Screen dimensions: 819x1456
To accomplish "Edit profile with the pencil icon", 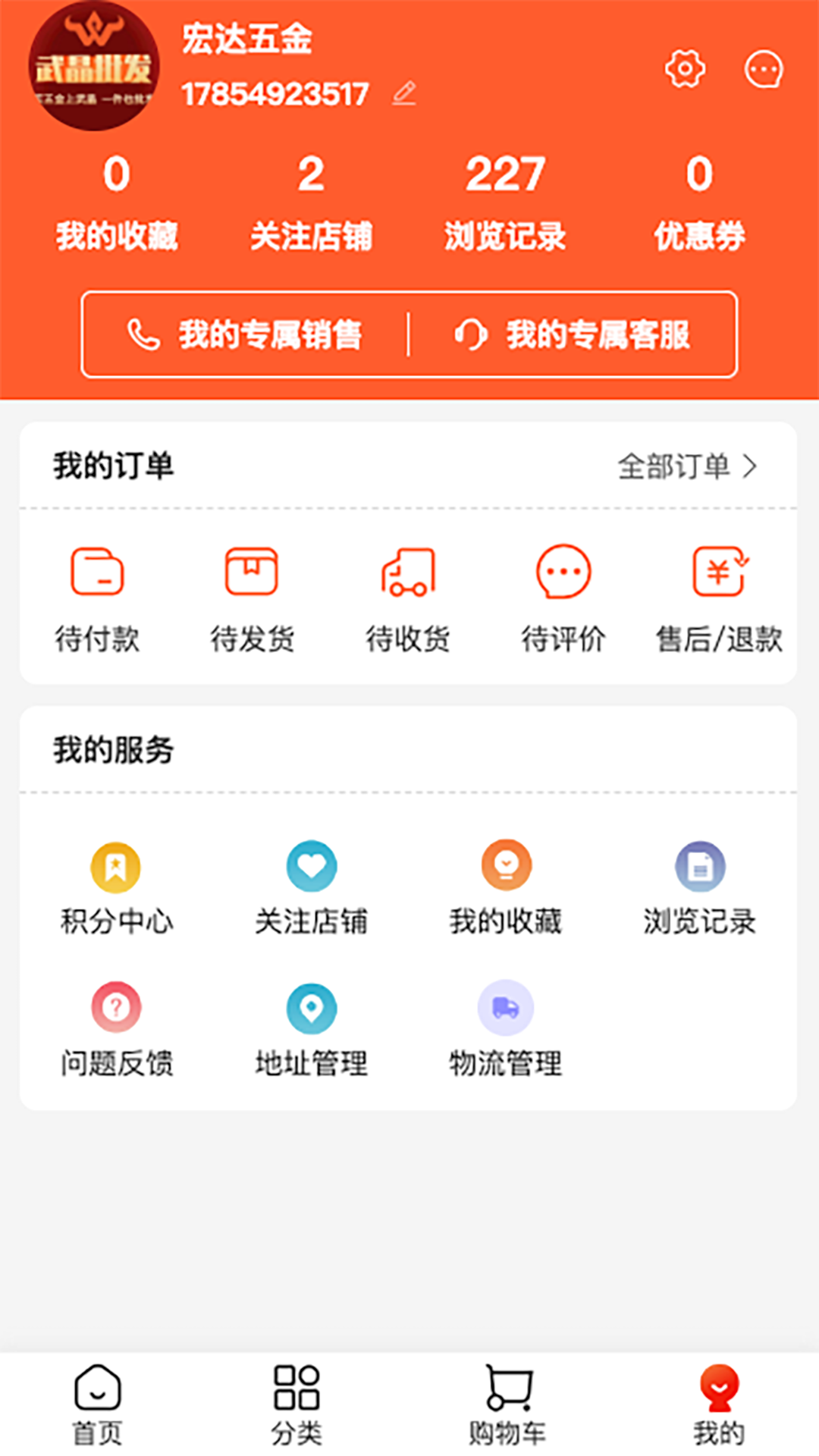I will (x=404, y=93).
